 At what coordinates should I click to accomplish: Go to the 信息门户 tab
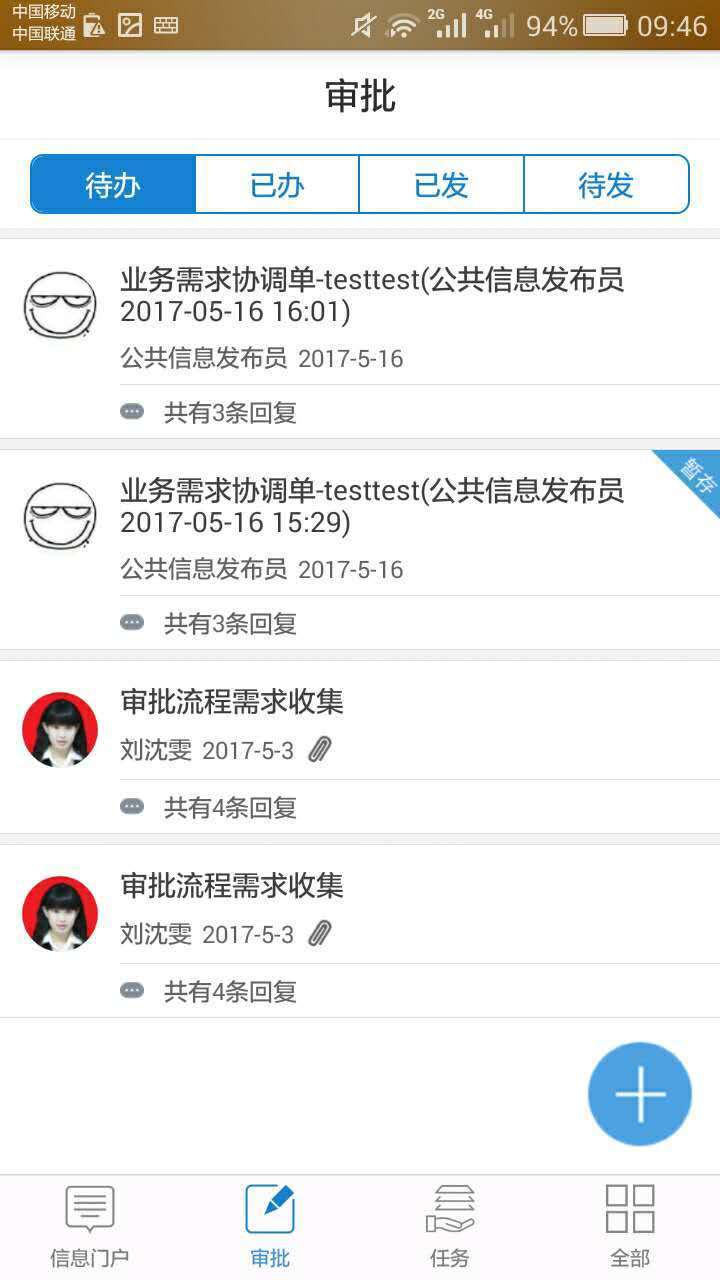click(90, 1227)
